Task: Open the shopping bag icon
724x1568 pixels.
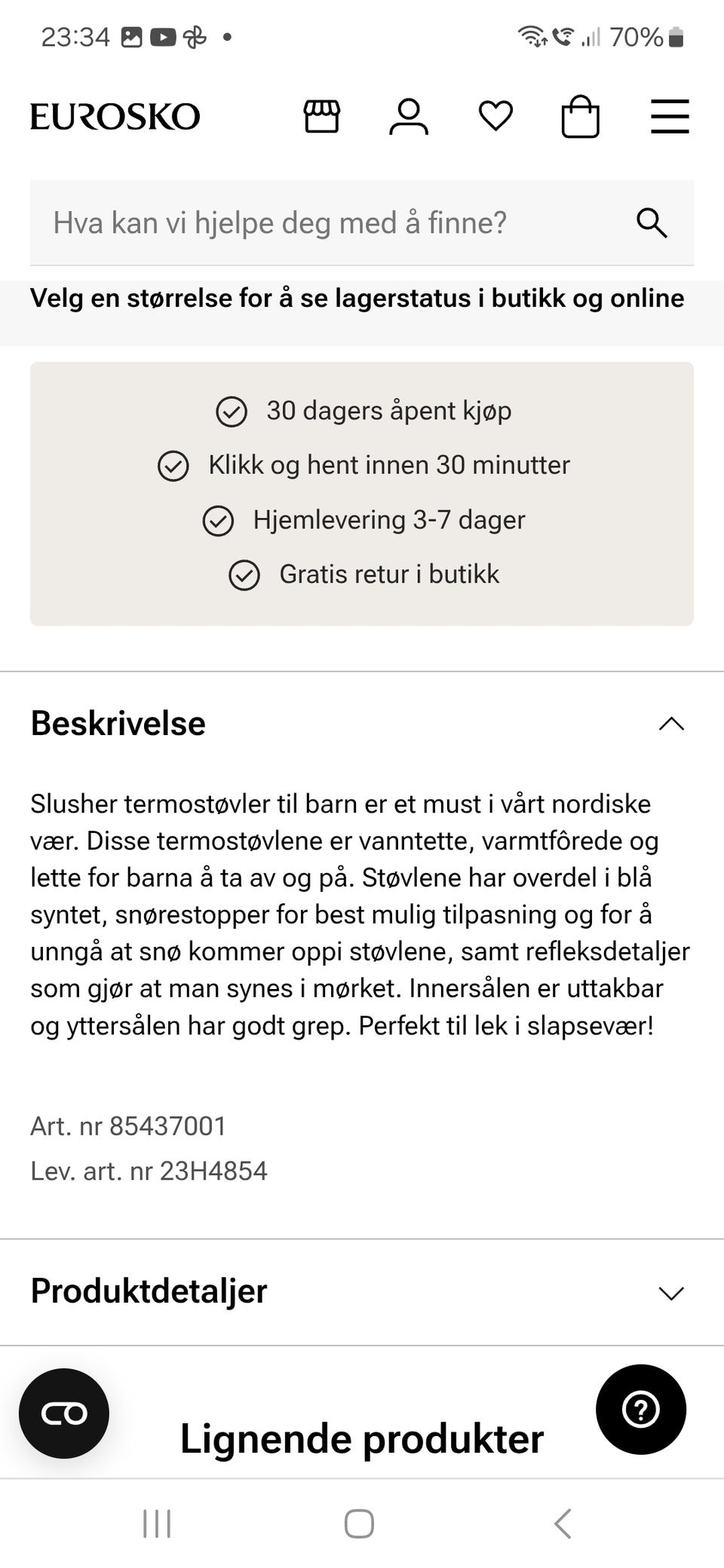Action: pos(581,115)
